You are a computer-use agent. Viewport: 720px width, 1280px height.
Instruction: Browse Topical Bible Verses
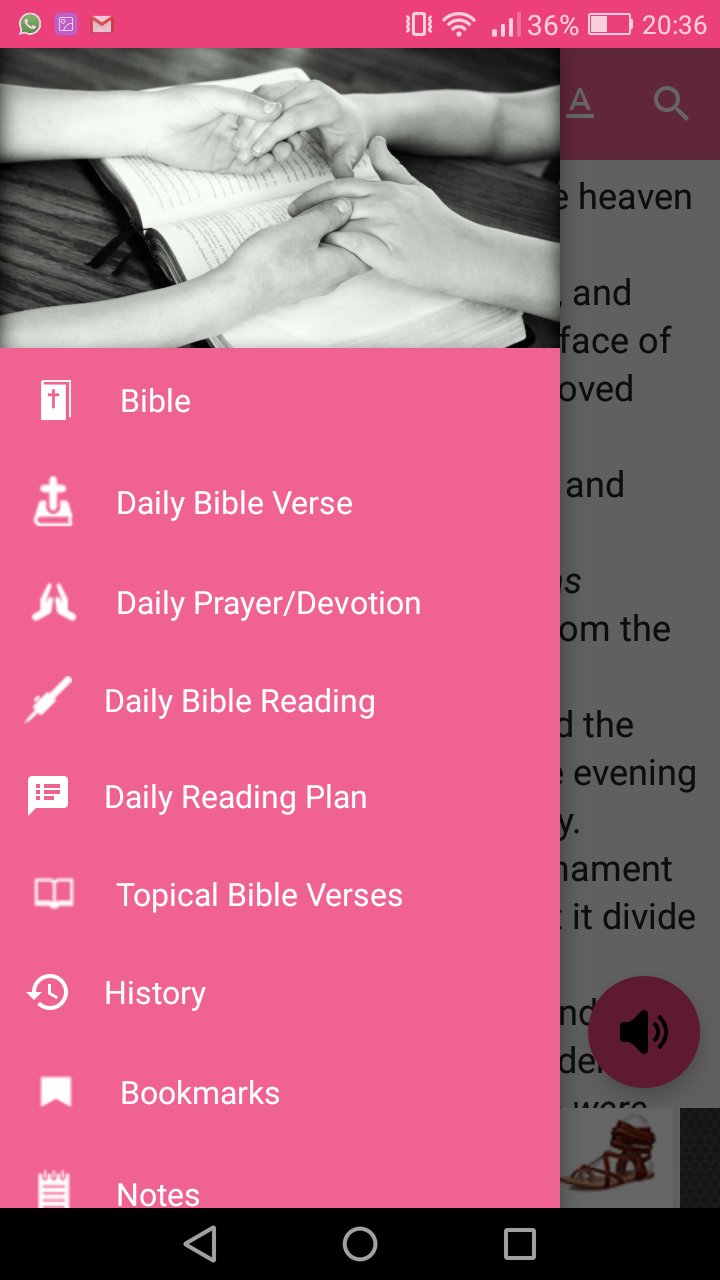(x=259, y=895)
